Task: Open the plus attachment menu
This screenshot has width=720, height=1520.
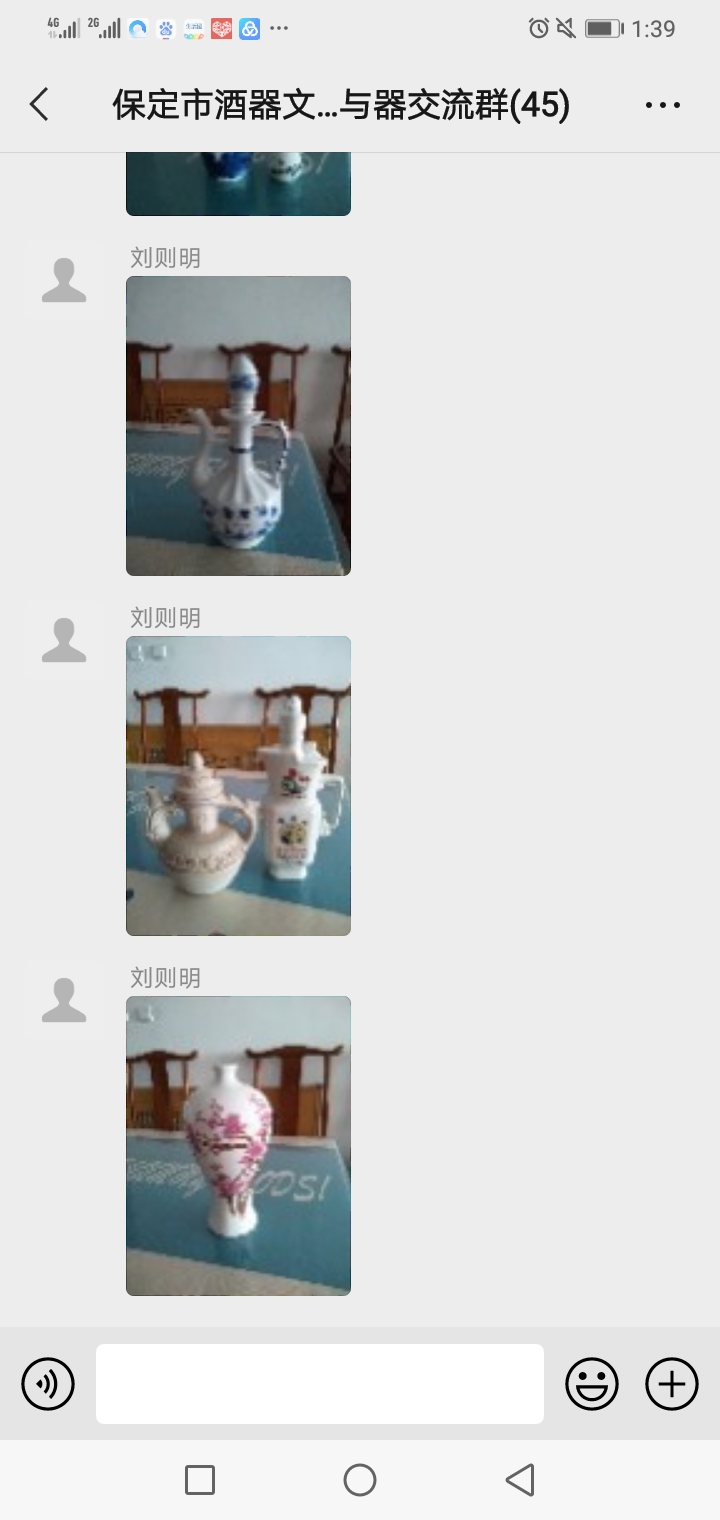Action: tap(672, 1384)
